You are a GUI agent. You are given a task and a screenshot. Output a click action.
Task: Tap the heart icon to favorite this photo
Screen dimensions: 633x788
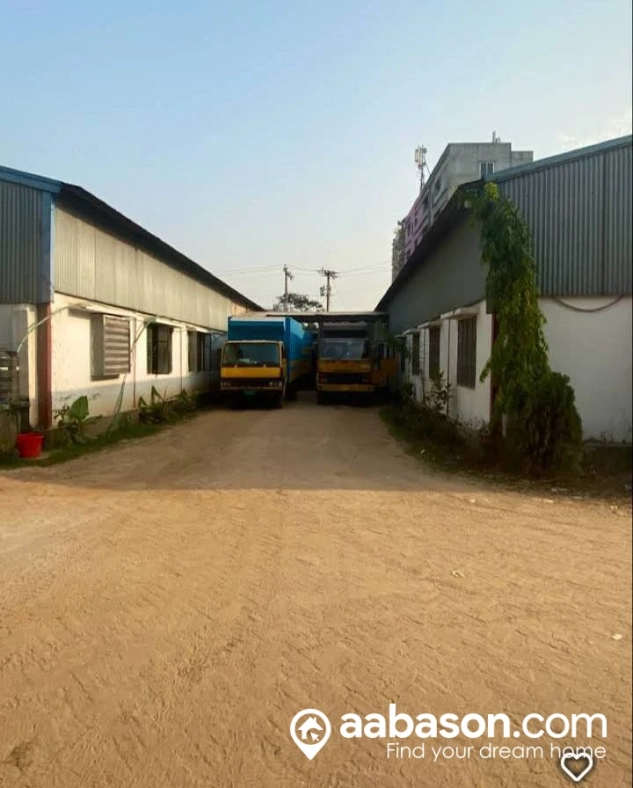click(576, 766)
